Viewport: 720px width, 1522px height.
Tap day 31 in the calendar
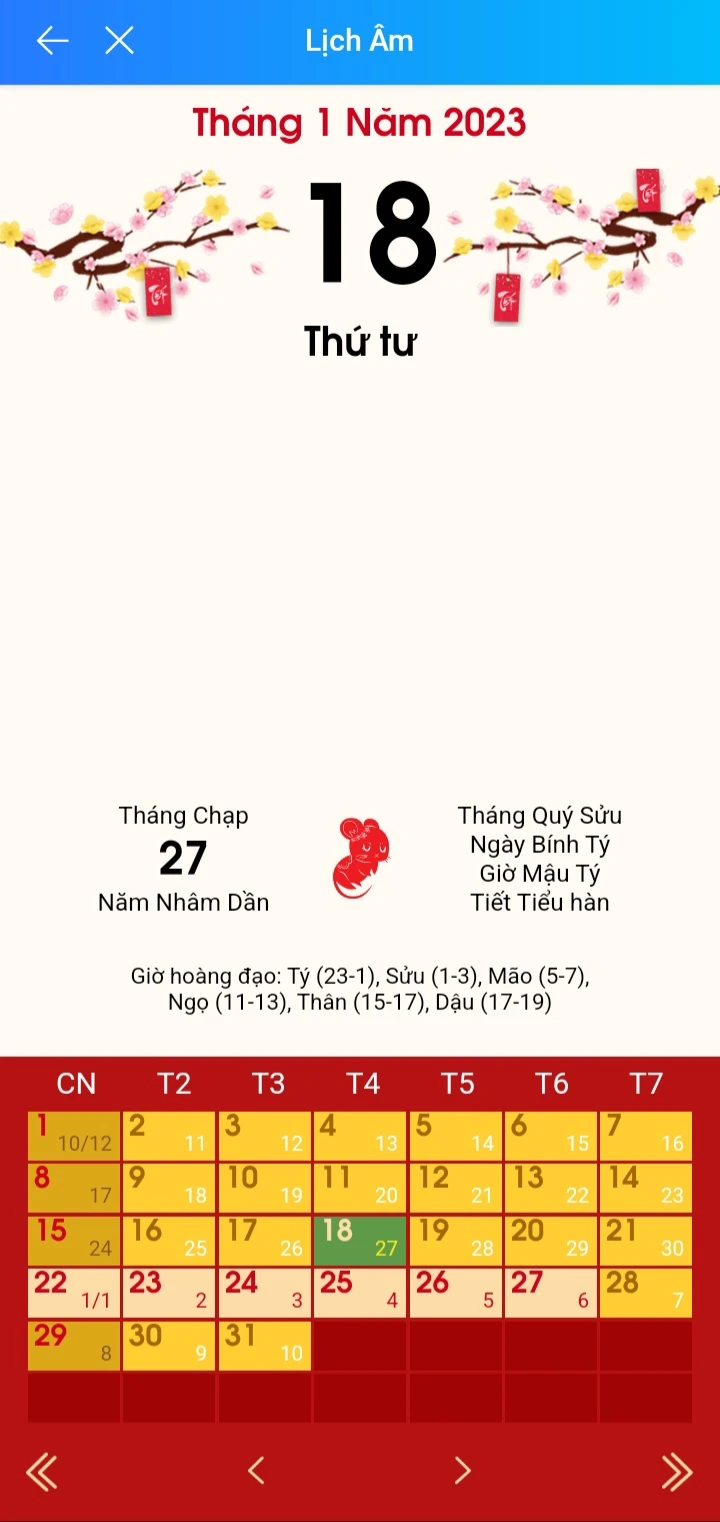click(264, 1345)
